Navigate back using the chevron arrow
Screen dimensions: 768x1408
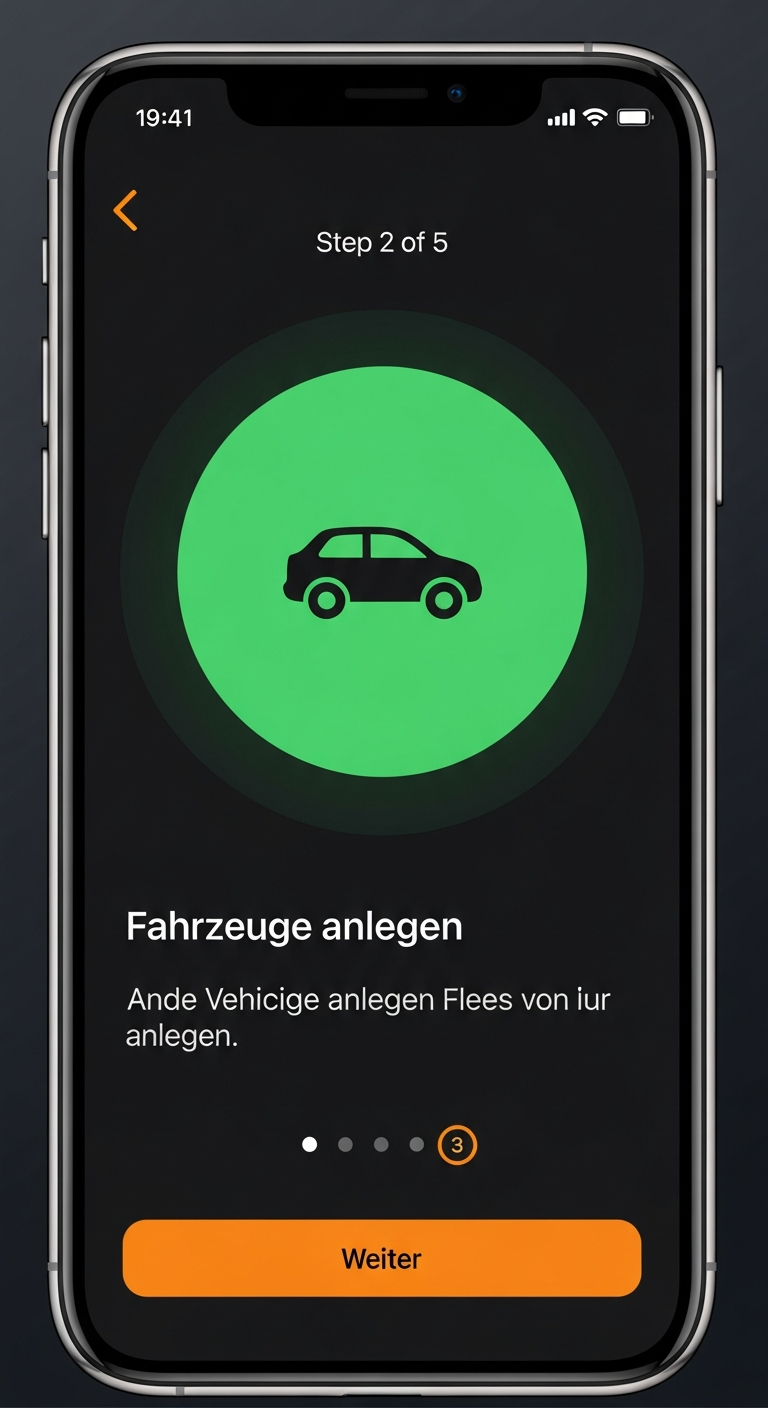[x=126, y=210]
